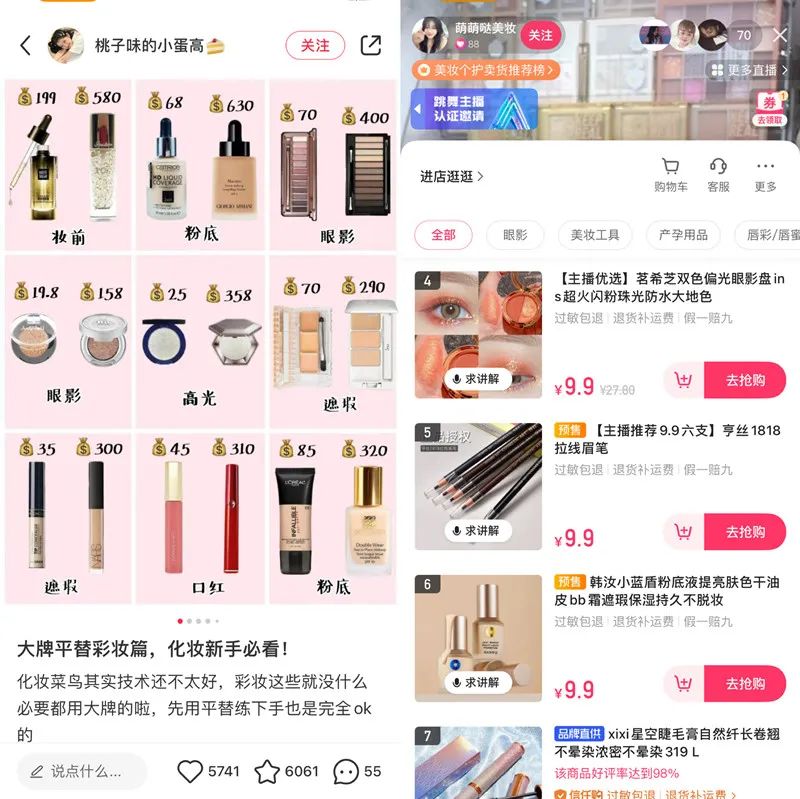The width and height of the screenshot is (800, 799).
Task: Add 亨丝 1818 eyebrow pencil to cart
Action: [684, 532]
